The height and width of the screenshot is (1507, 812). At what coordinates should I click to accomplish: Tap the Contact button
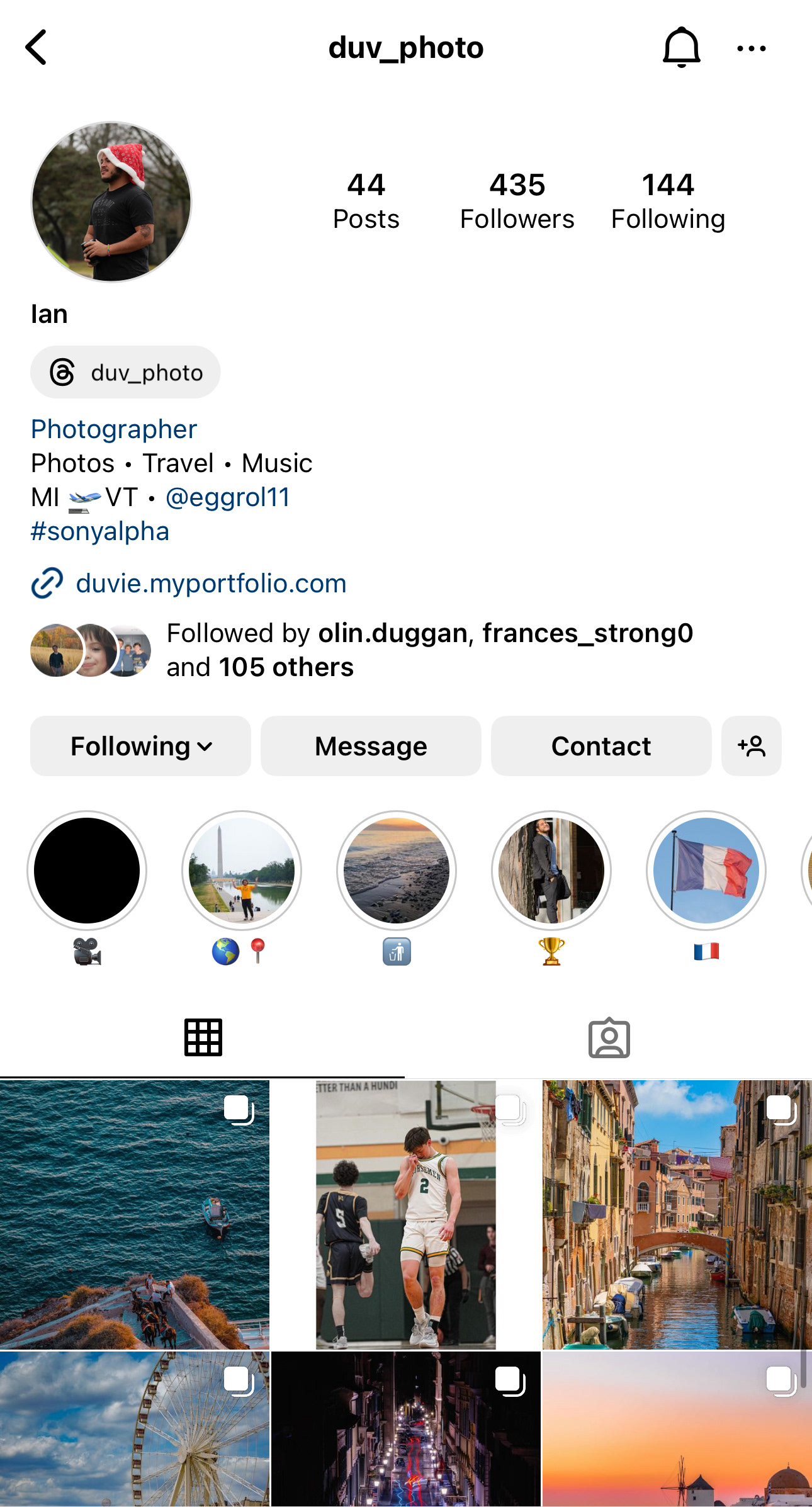(x=601, y=746)
